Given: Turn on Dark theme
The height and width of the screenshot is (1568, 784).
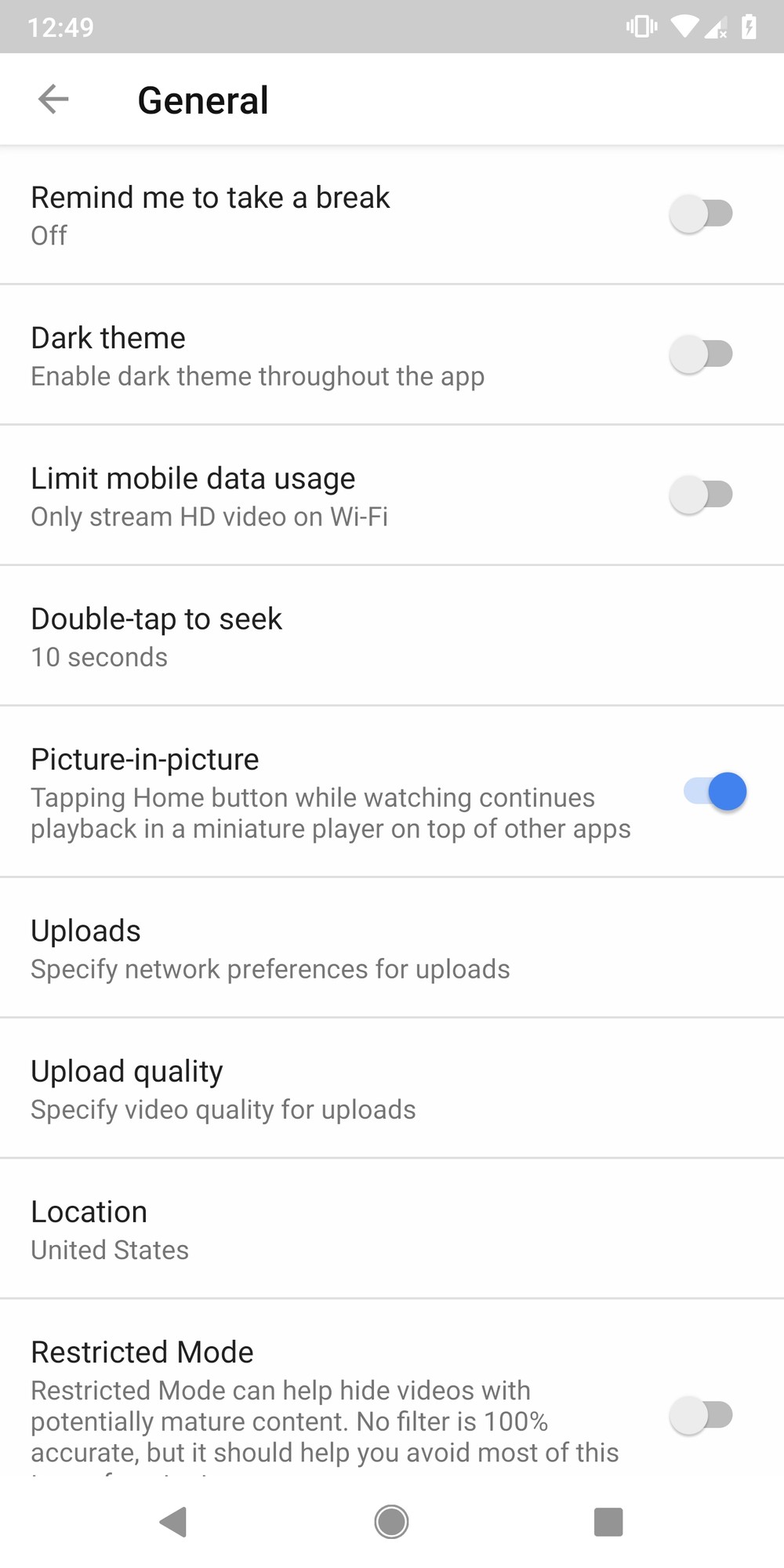Looking at the screenshot, I should pyautogui.click(x=701, y=354).
